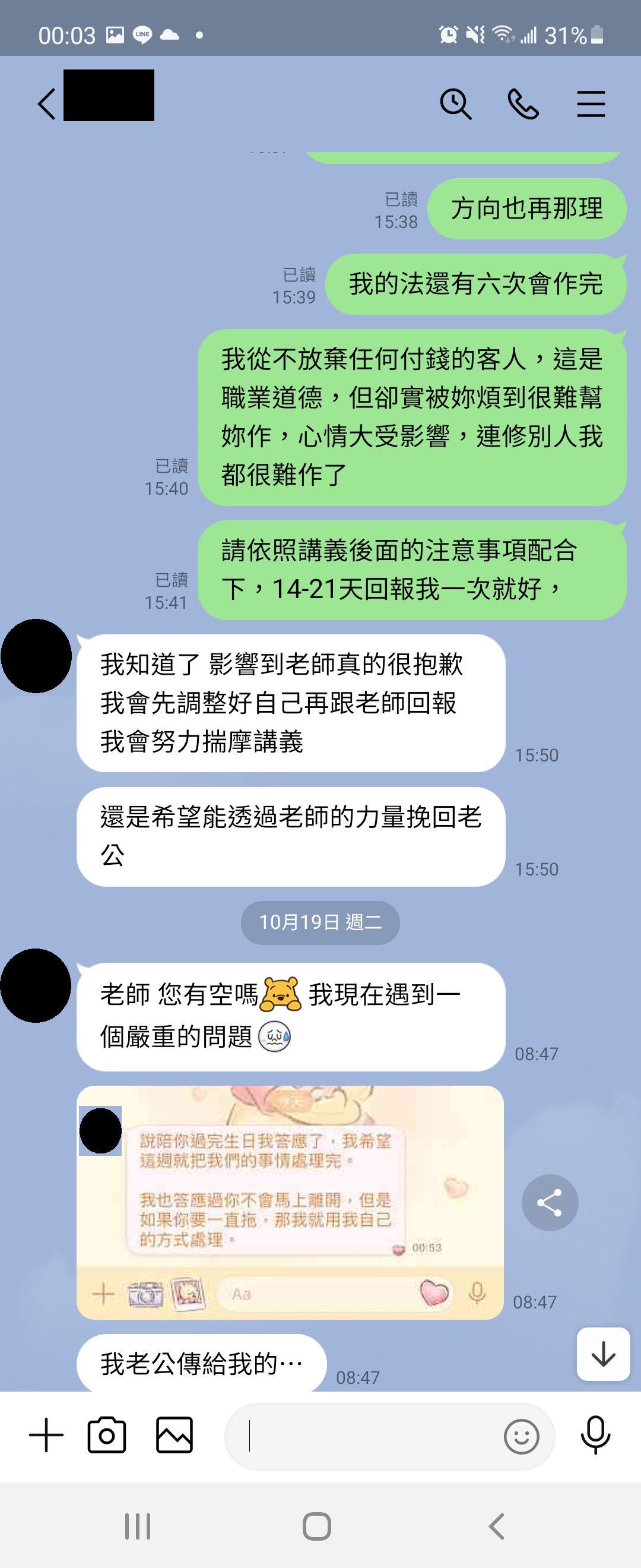Open recent apps

click(x=138, y=1526)
